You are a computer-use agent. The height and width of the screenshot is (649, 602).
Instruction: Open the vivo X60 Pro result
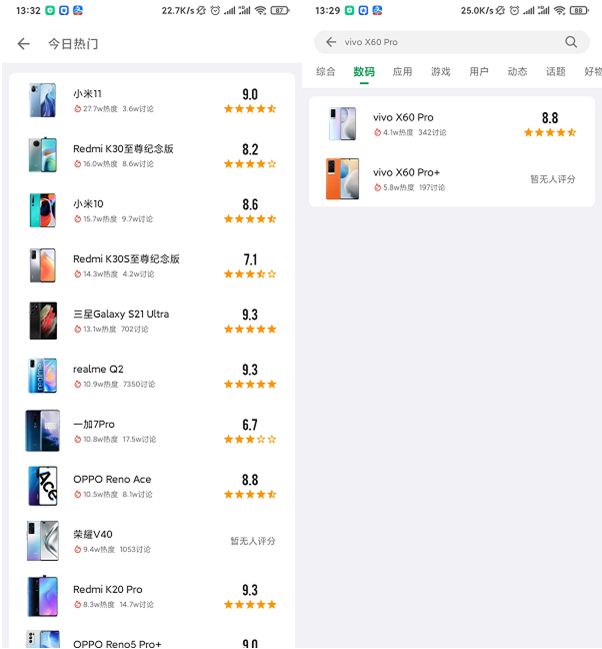click(450, 124)
